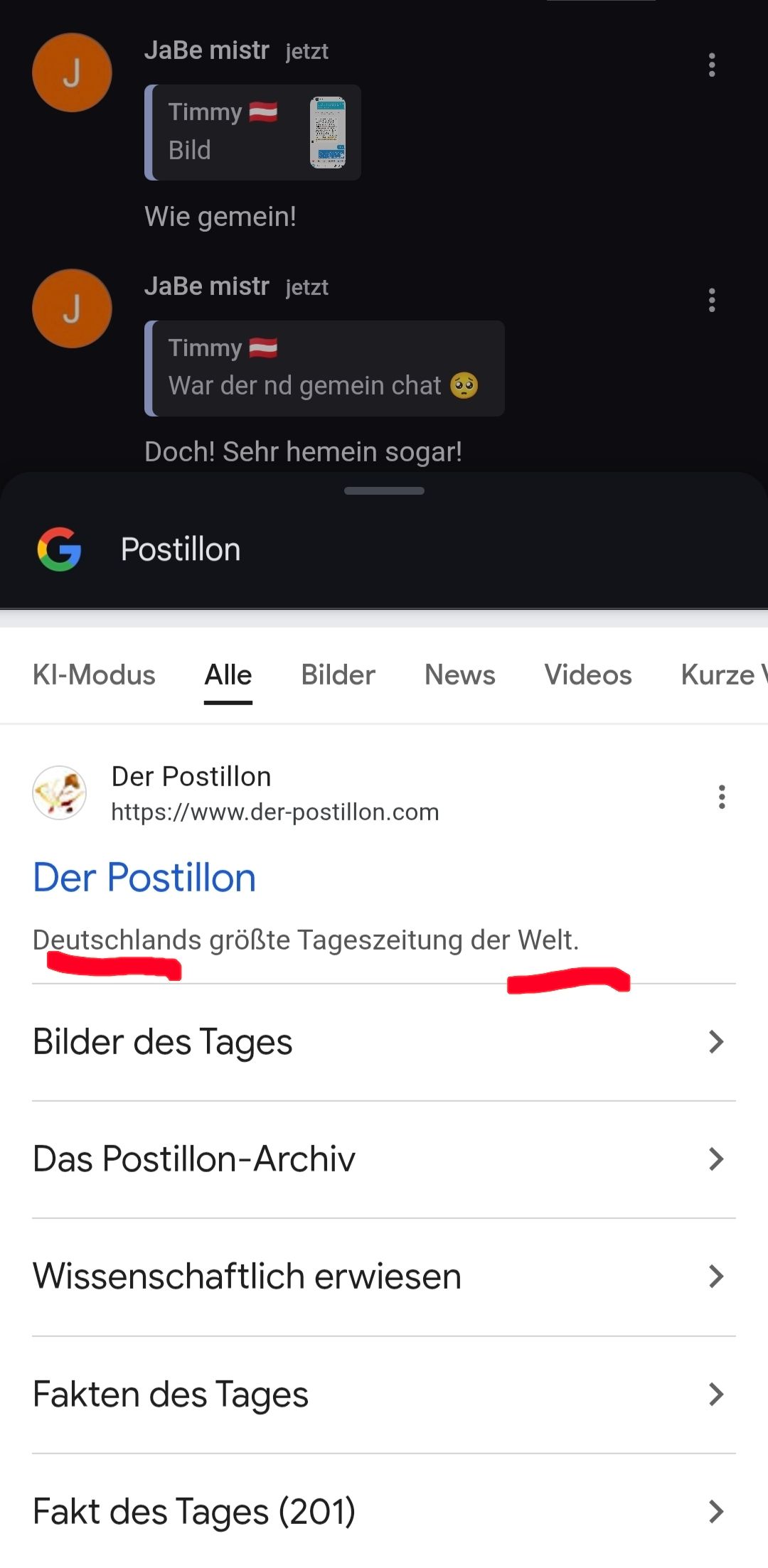Open the Der Postillon search result
The image size is (768, 1568).
[144, 878]
